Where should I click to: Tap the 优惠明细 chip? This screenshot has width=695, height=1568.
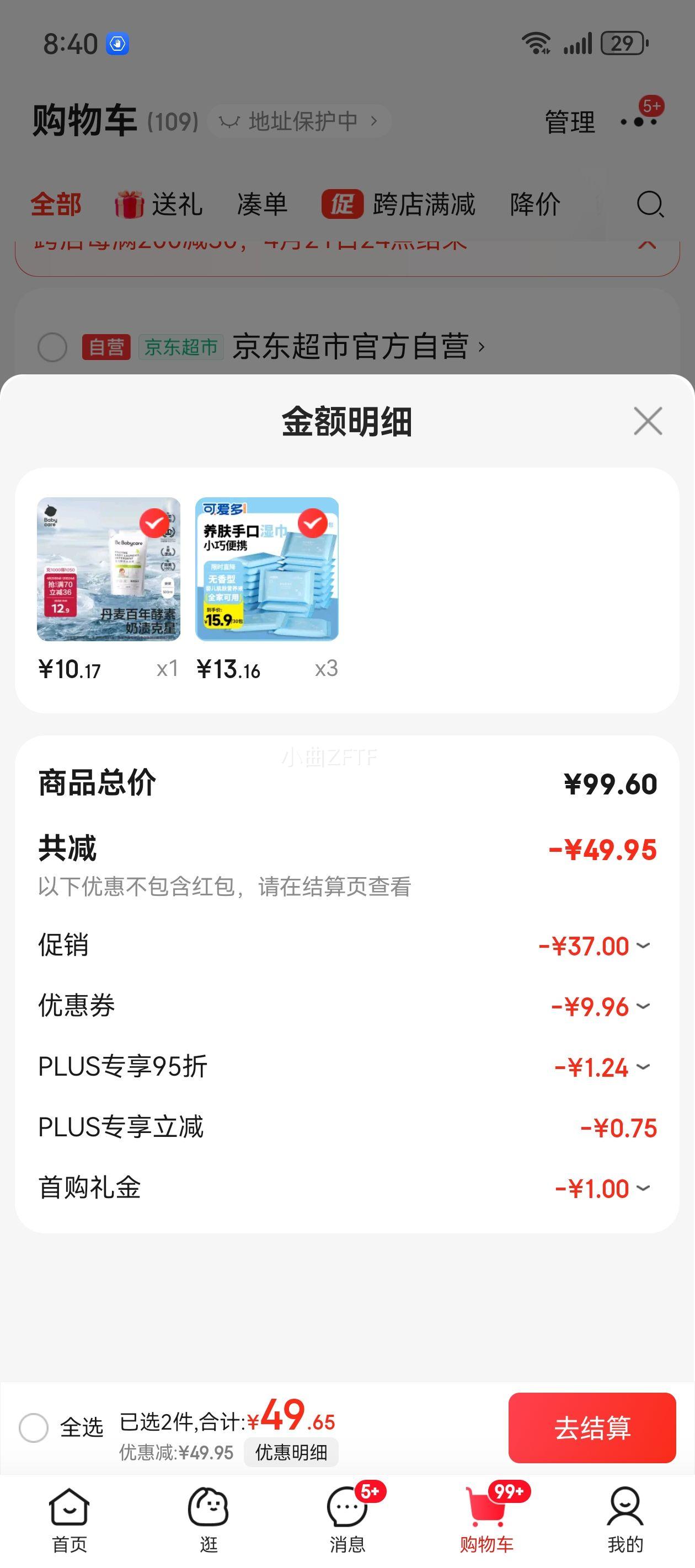click(291, 1452)
